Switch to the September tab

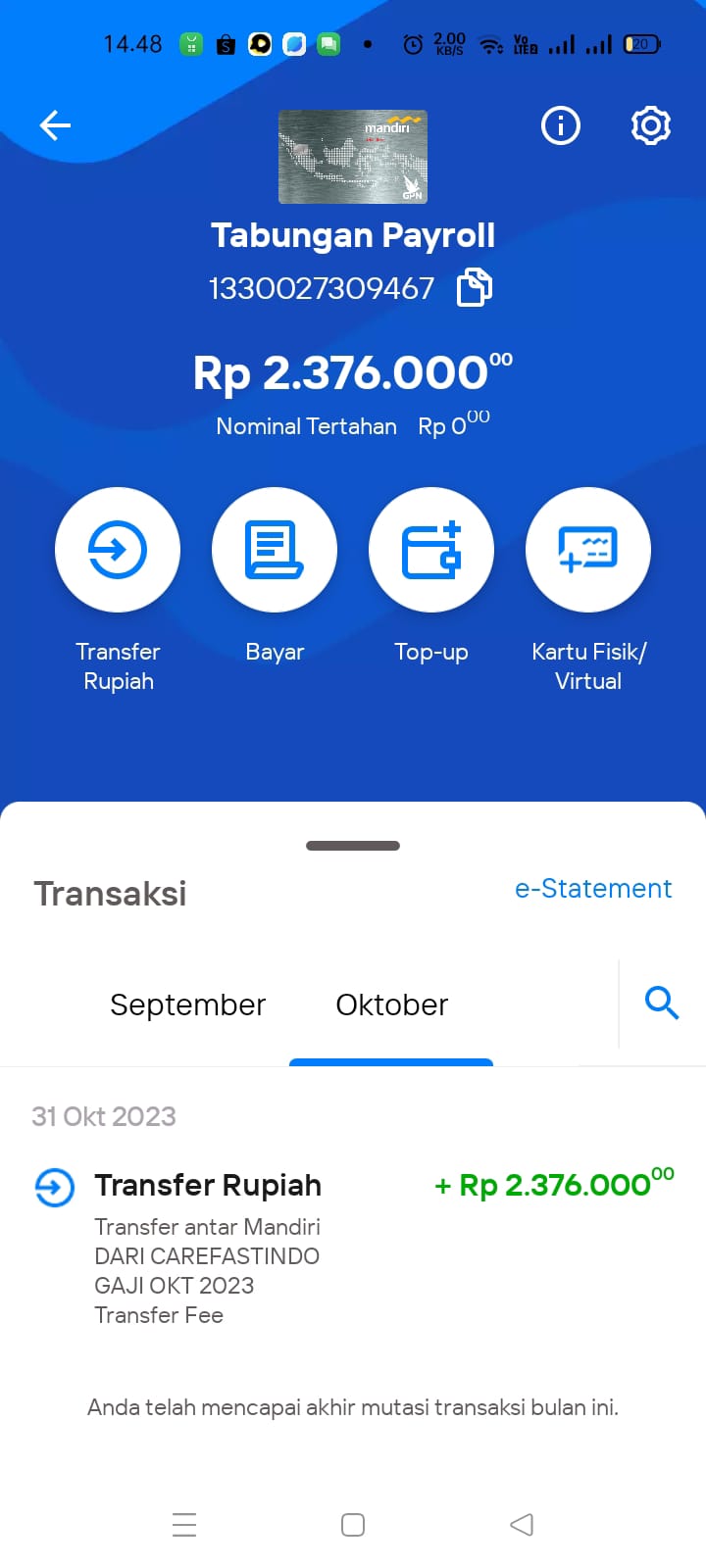pyautogui.click(x=187, y=1005)
